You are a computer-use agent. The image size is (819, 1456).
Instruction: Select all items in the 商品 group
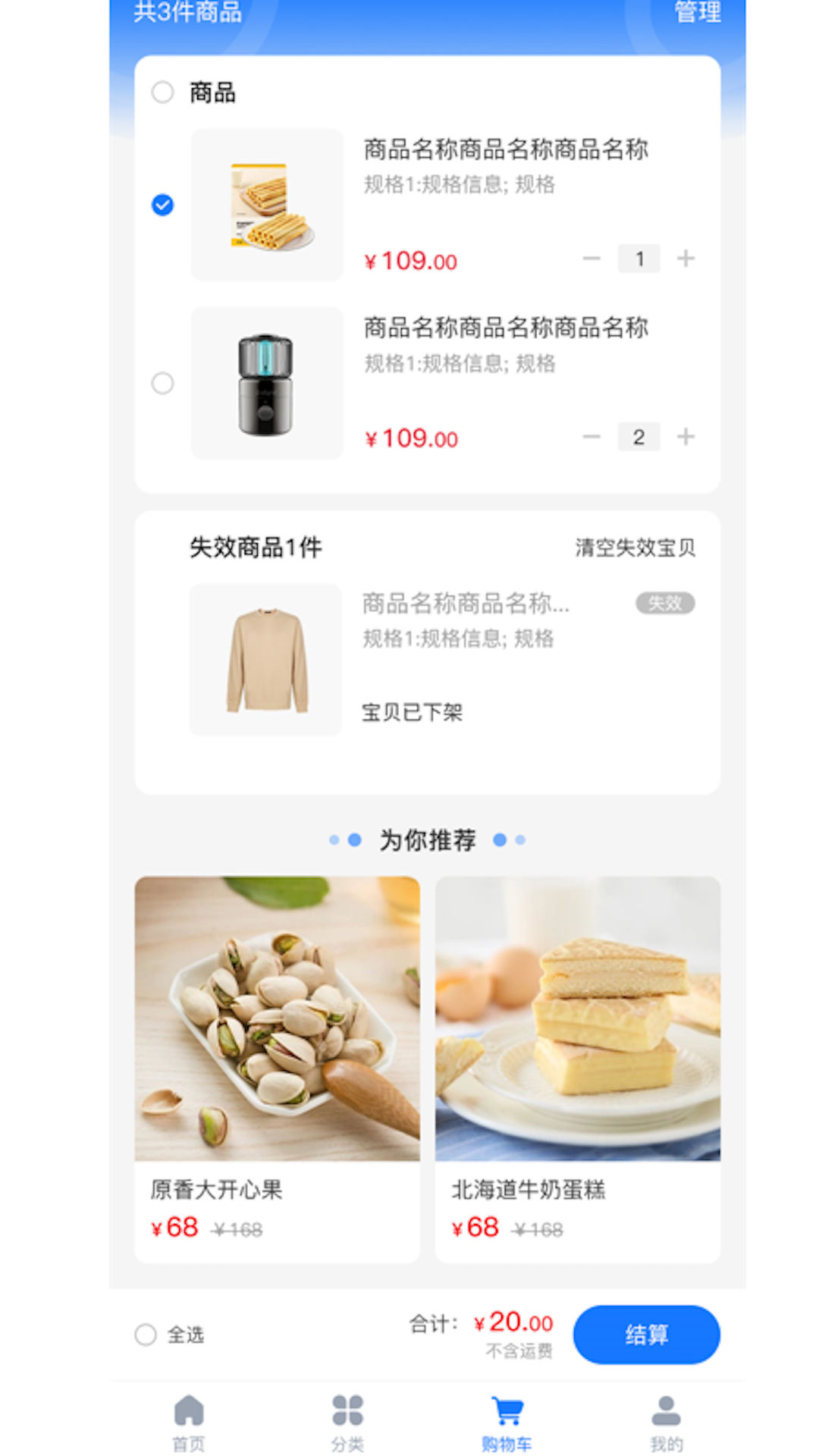click(x=162, y=93)
